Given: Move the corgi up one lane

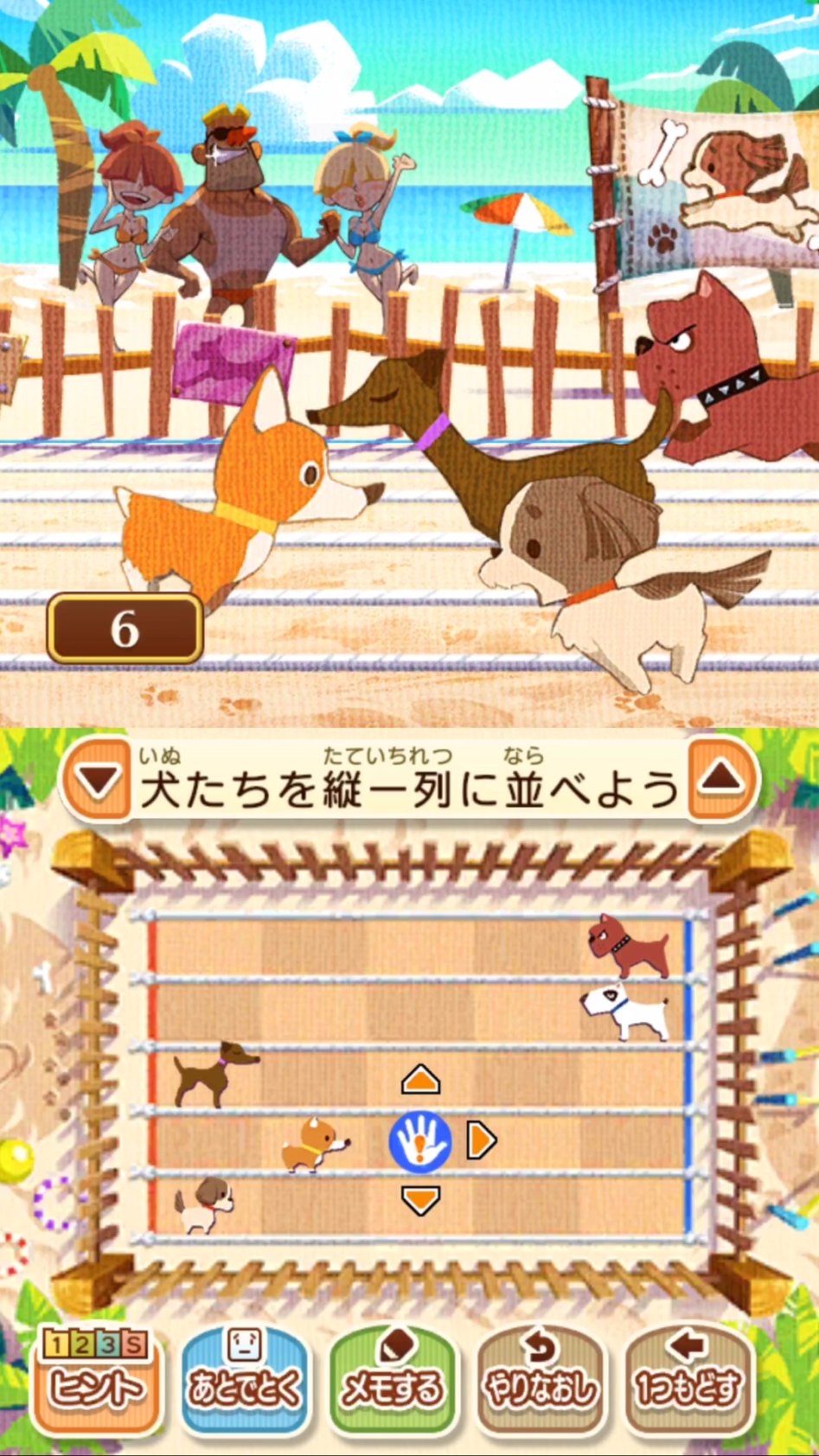Looking at the screenshot, I should tap(421, 1081).
